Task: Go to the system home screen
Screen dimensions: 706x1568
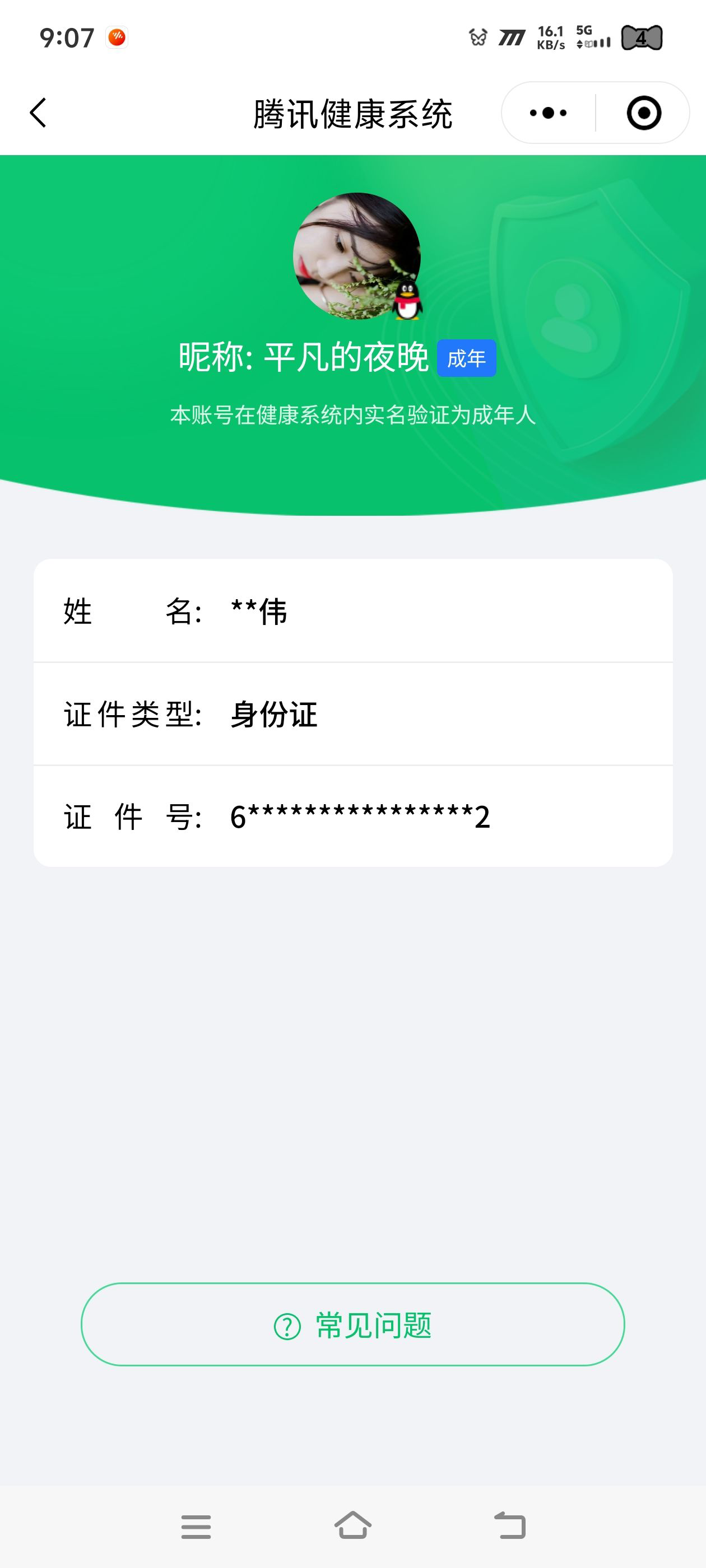Action: coord(352,1525)
